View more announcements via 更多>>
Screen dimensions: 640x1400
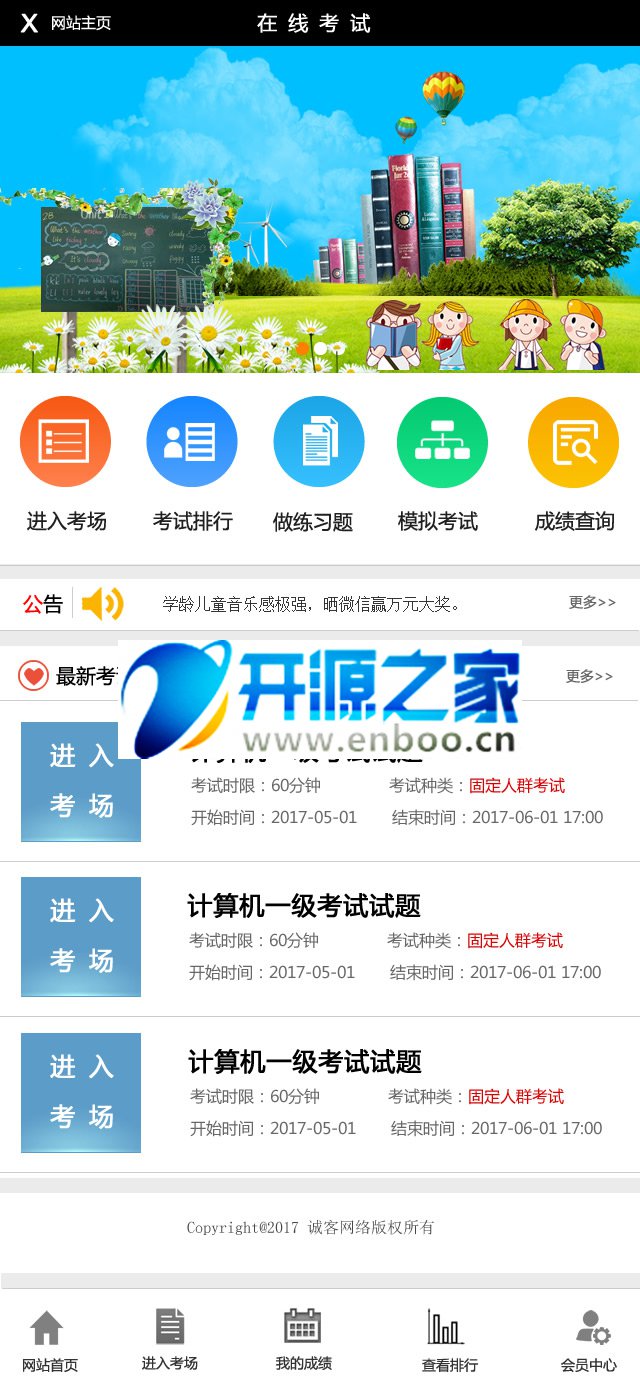coord(592,602)
